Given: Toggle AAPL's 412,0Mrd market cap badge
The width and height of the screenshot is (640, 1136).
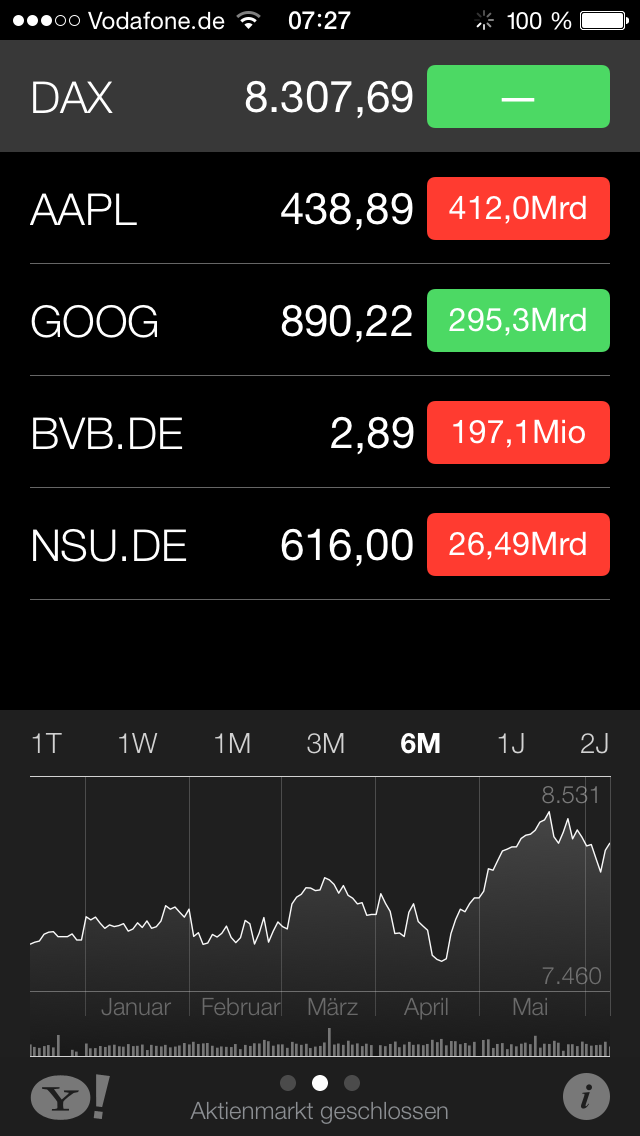Looking at the screenshot, I should [518, 209].
